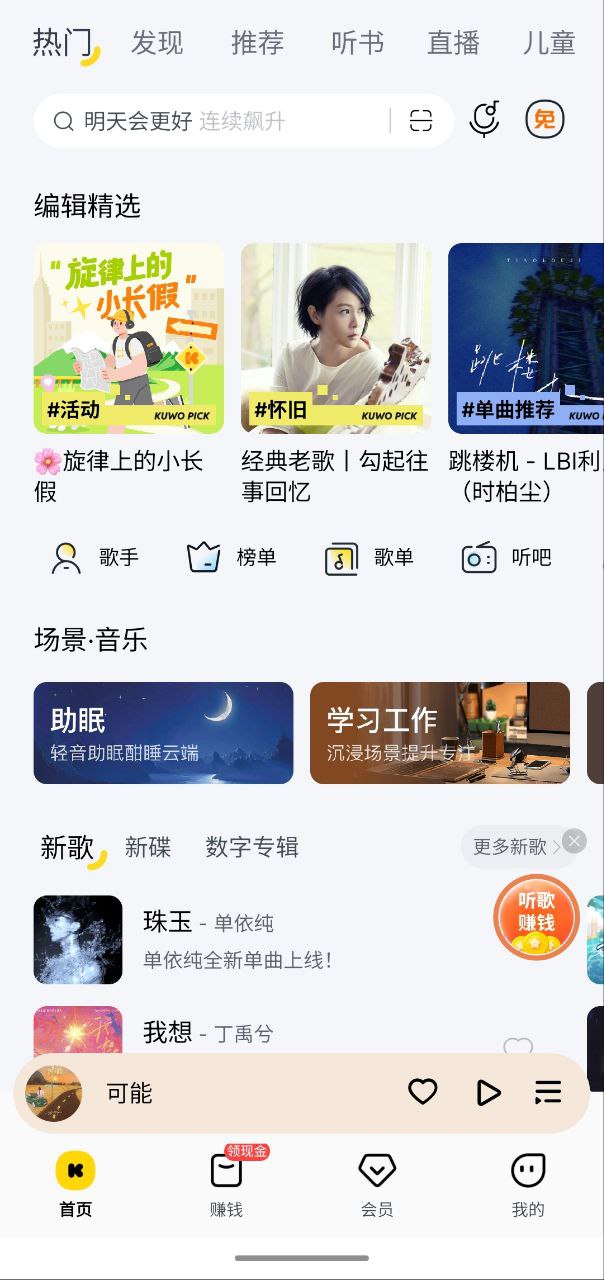
Task: Open the 学习工作 scene card
Action: tap(439, 733)
